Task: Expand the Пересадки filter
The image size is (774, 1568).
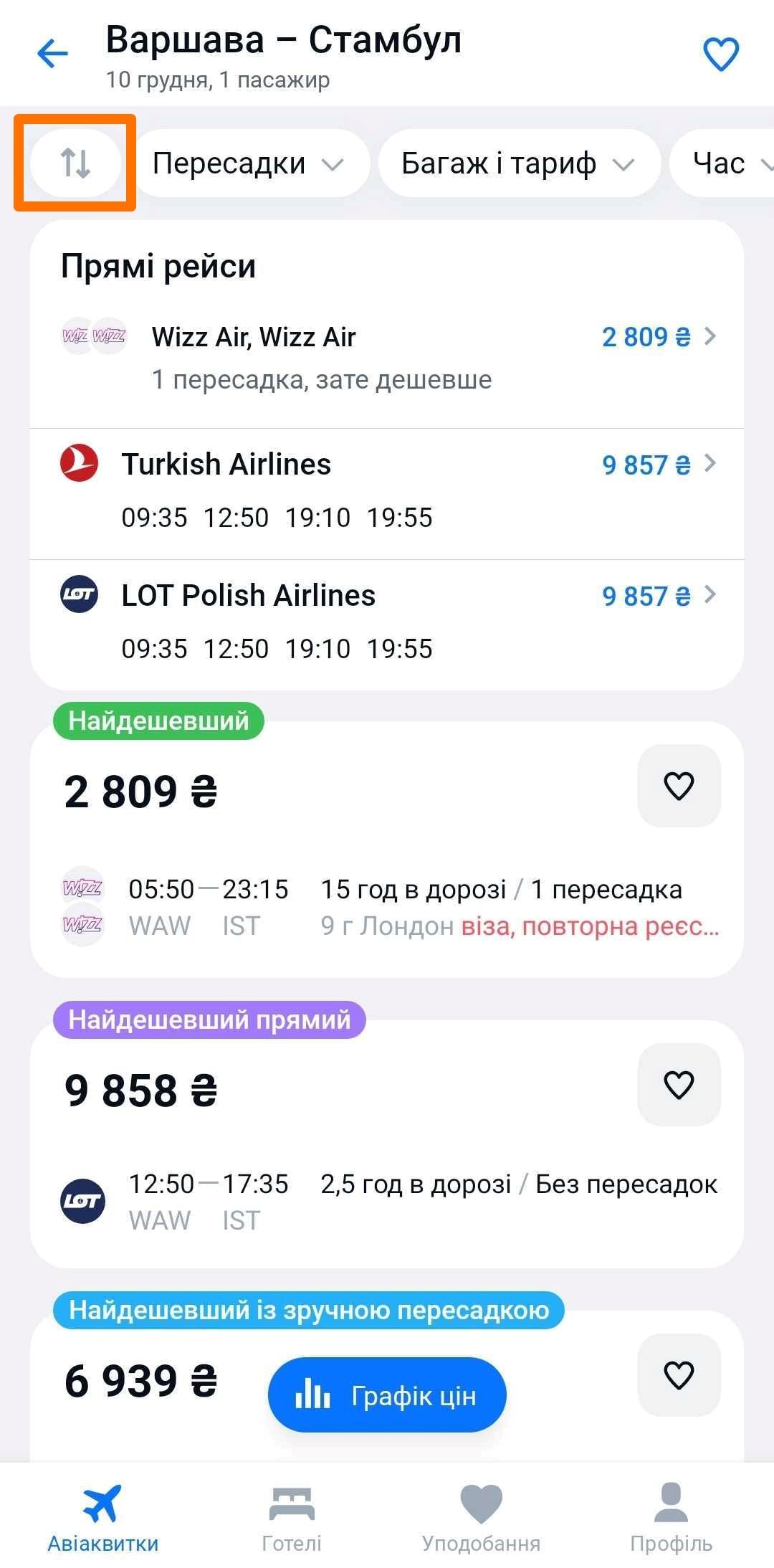Action: click(x=250, y=163)
